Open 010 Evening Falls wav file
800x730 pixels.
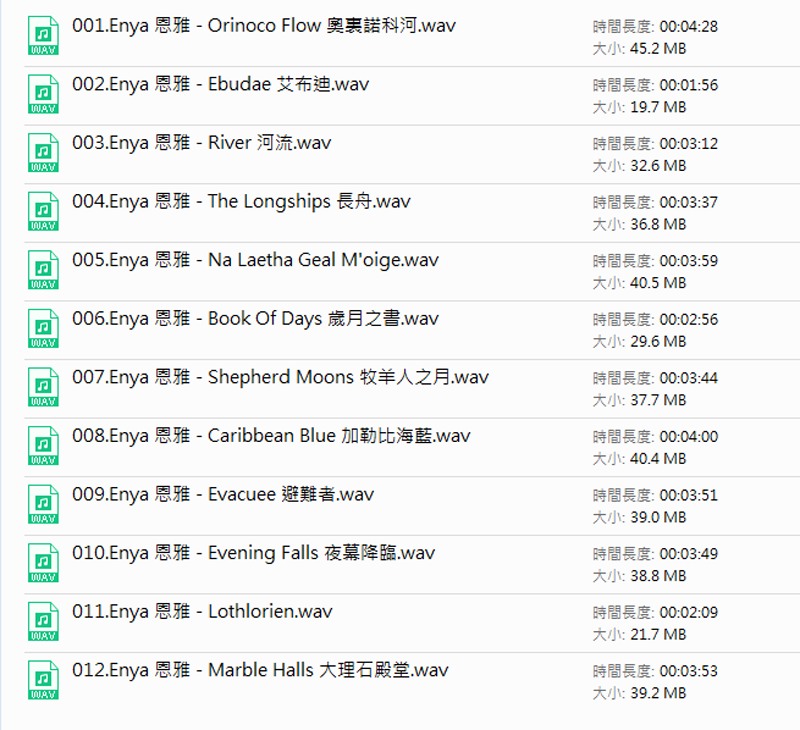254,553
